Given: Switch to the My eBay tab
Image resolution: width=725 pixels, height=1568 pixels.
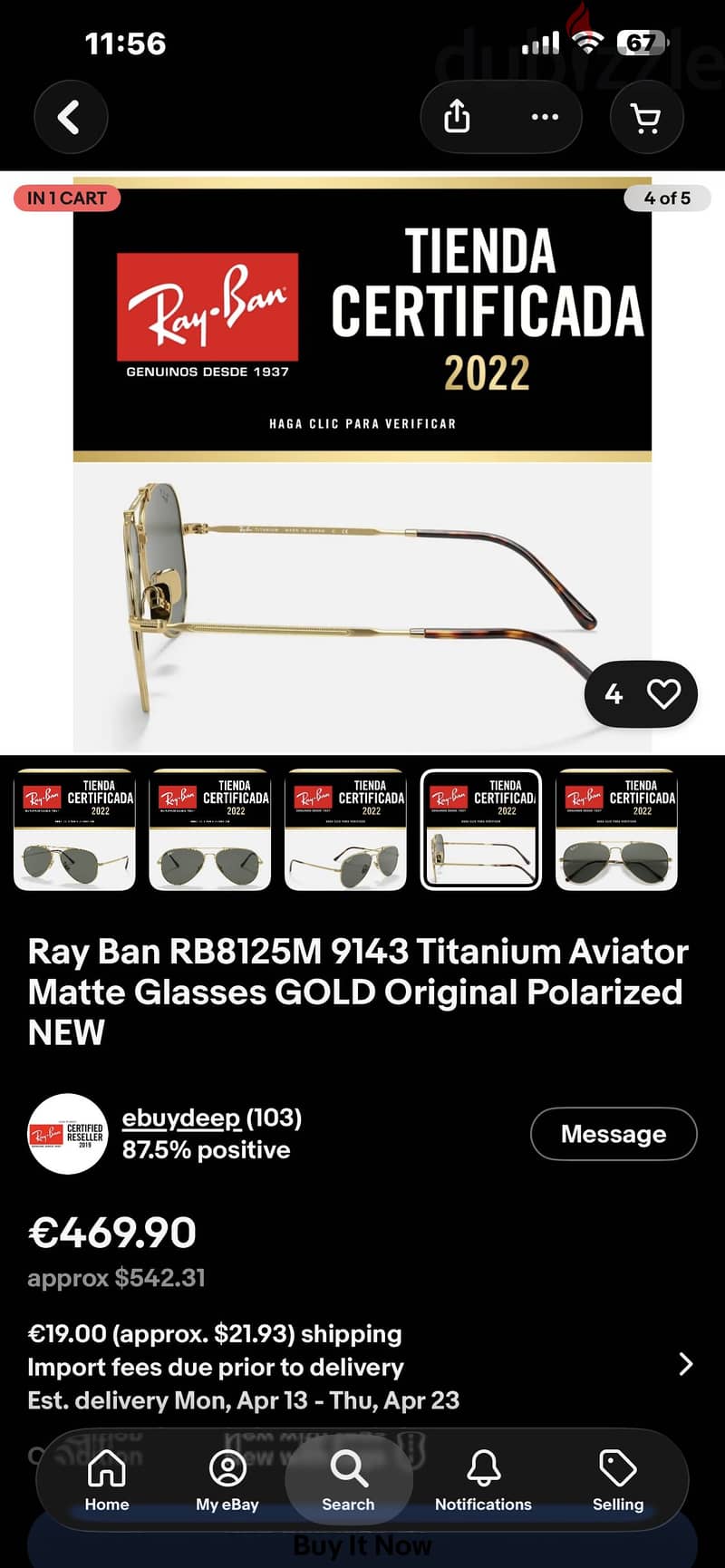Looking at the screenshot, I should (227, 1480).
